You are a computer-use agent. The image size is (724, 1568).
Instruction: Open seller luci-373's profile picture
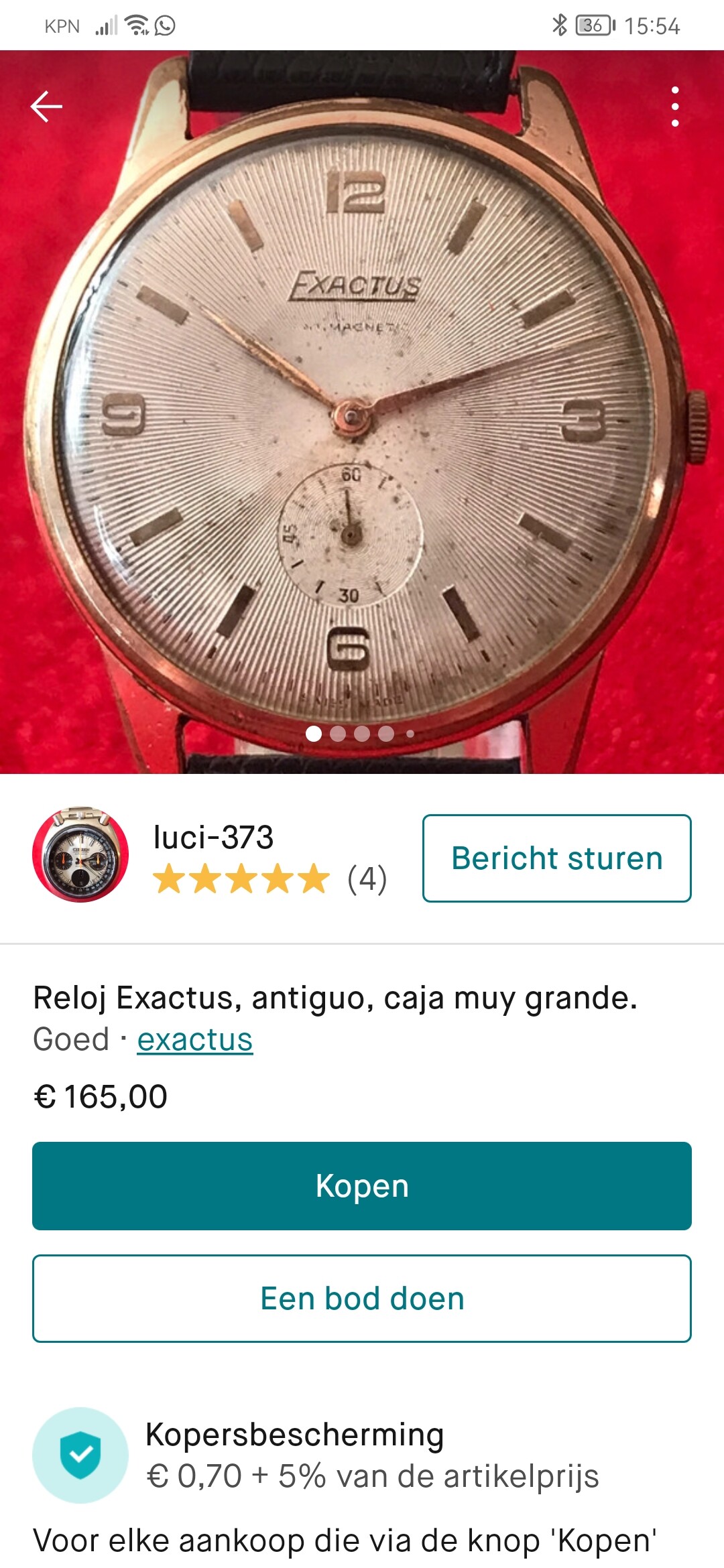click(x=80, y=854)
